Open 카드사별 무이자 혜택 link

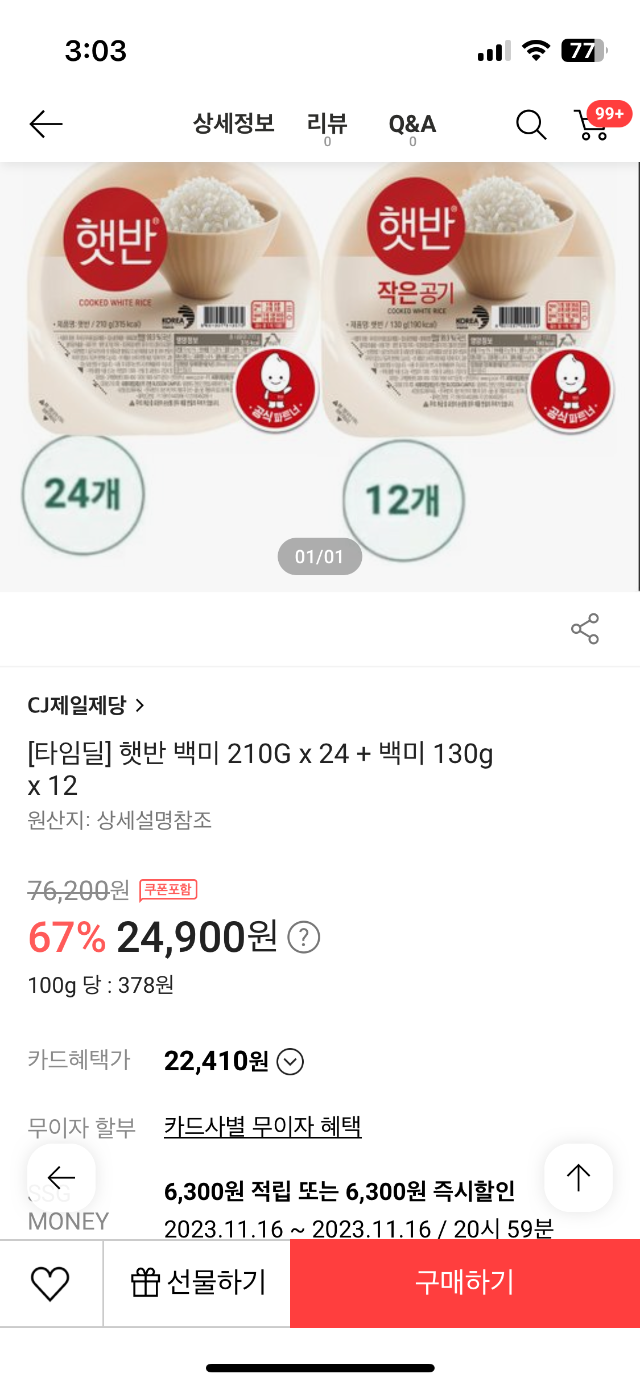262,1127
